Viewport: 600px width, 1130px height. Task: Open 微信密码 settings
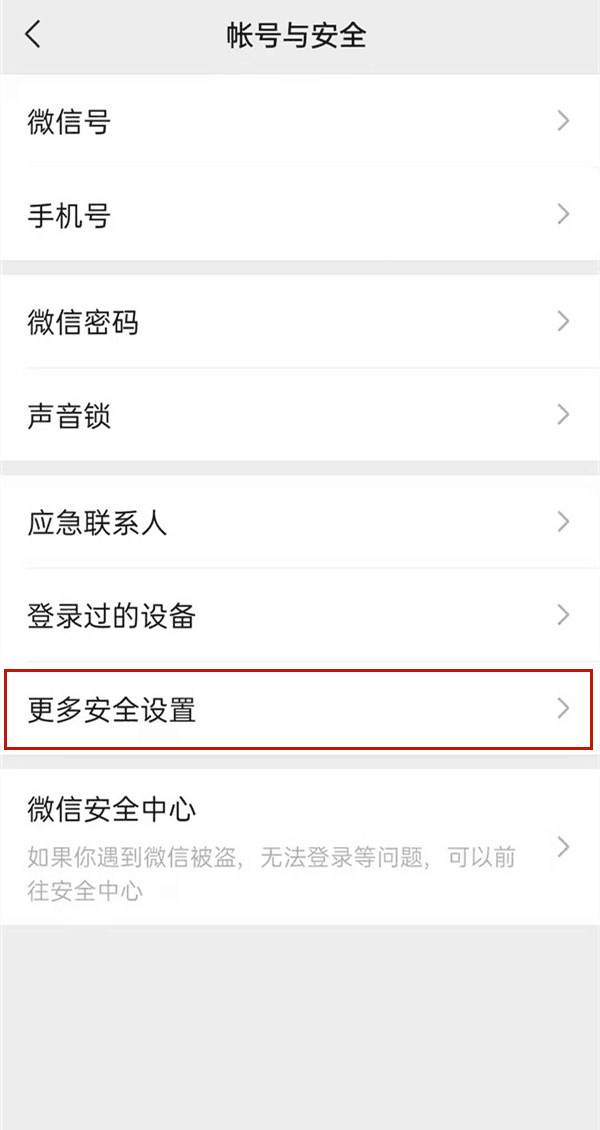pos(300,321)
